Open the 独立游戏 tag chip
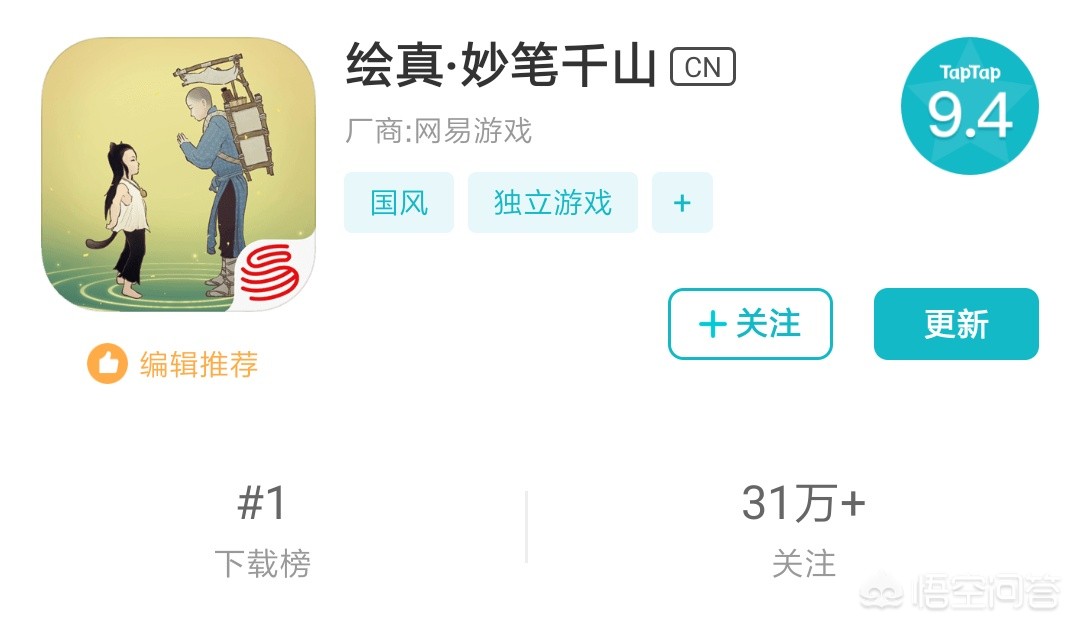This screenshot has height=630, width=1080. pos(552,203)
